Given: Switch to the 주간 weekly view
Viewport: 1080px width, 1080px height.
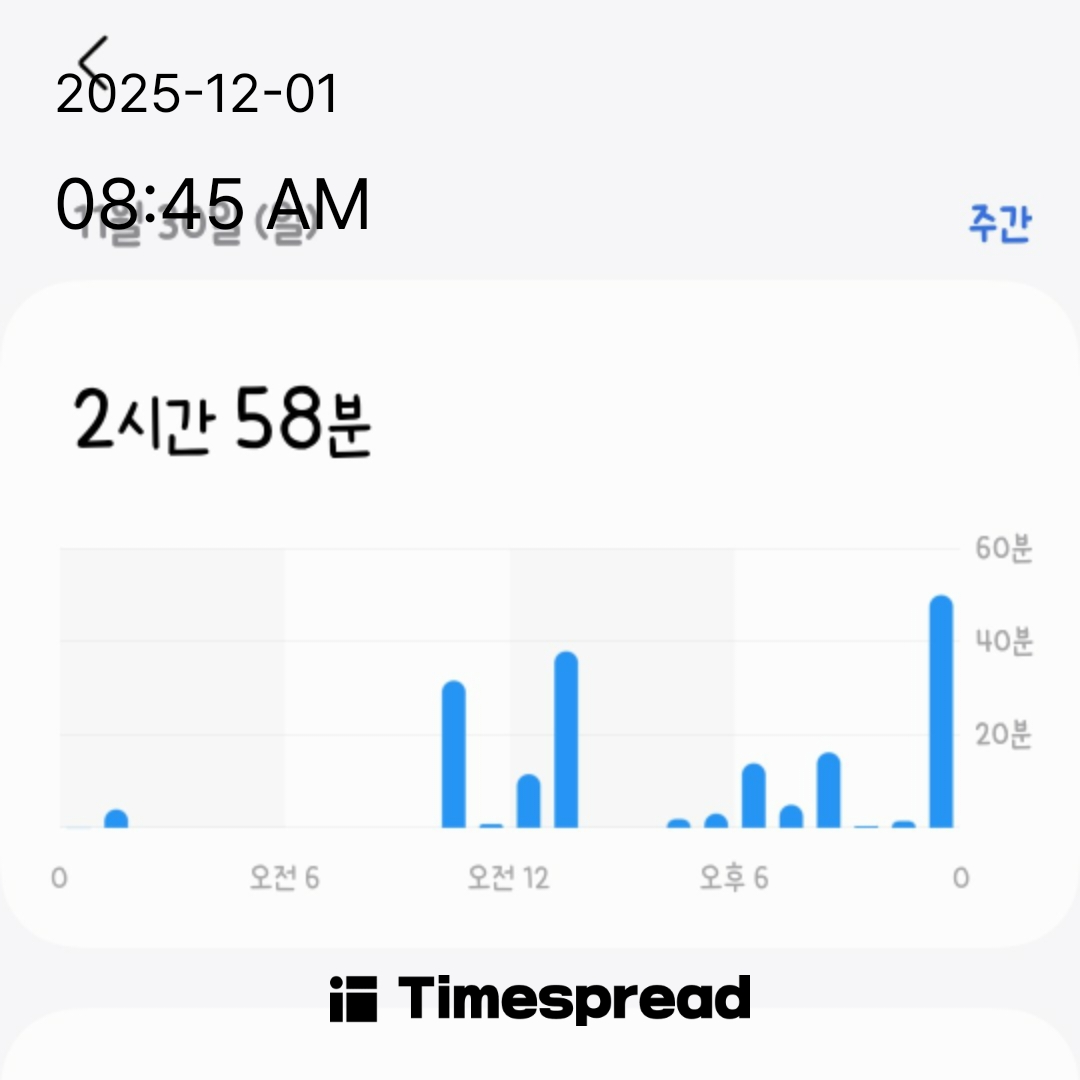Looking at the screenshot, I should pos(998,222).
